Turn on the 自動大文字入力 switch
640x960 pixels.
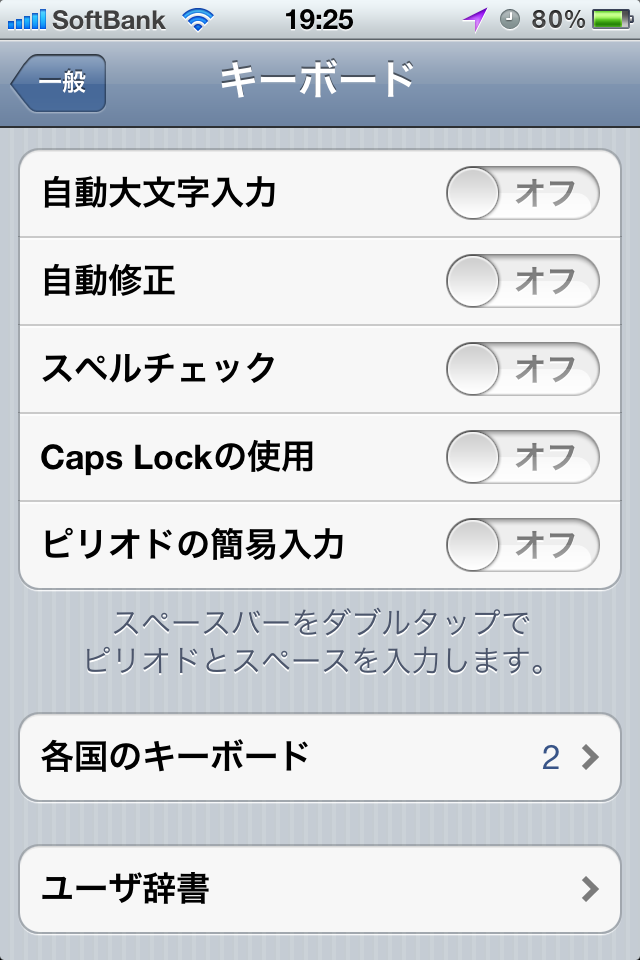(x=522, y=193)
